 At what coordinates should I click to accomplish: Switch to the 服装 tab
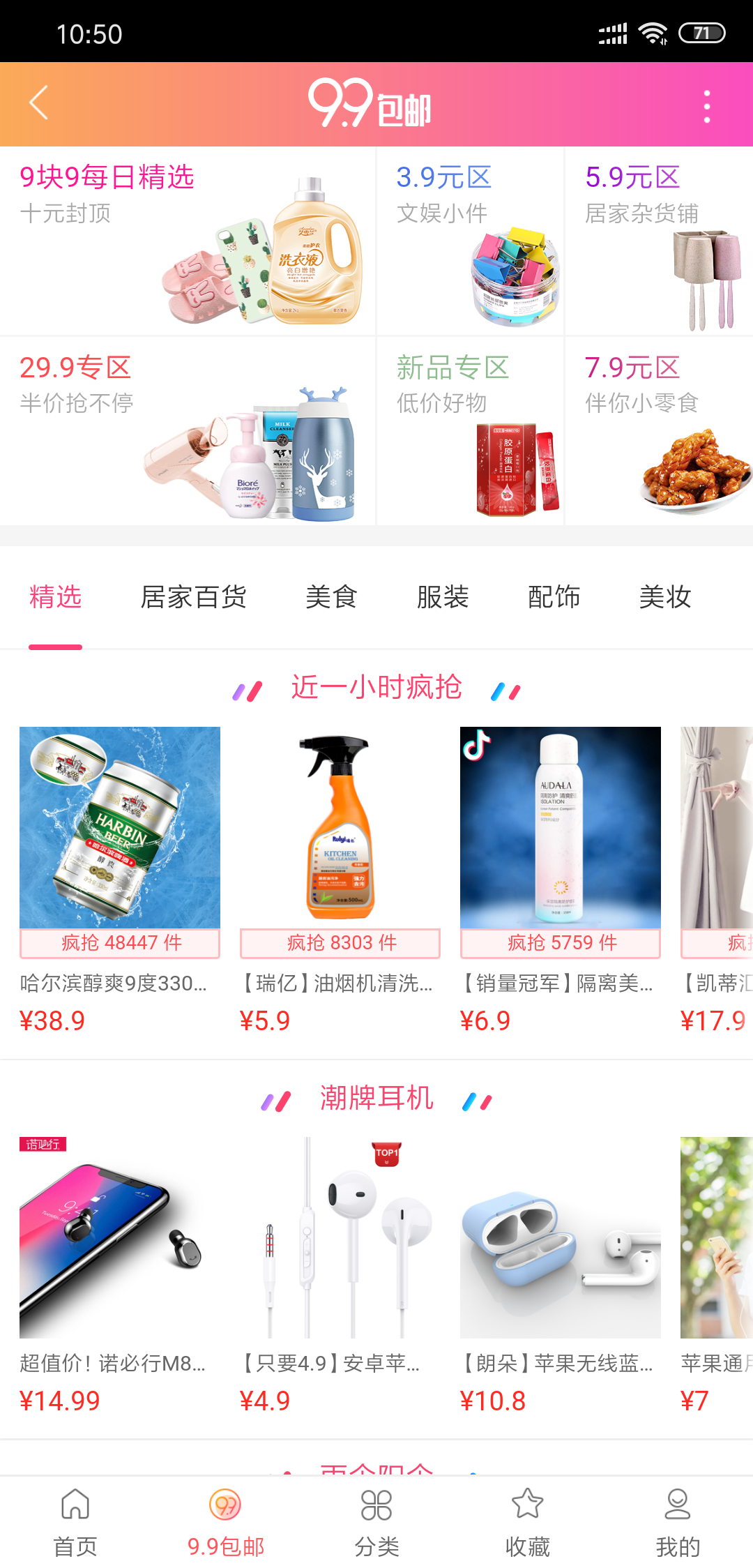click(443, 598)
